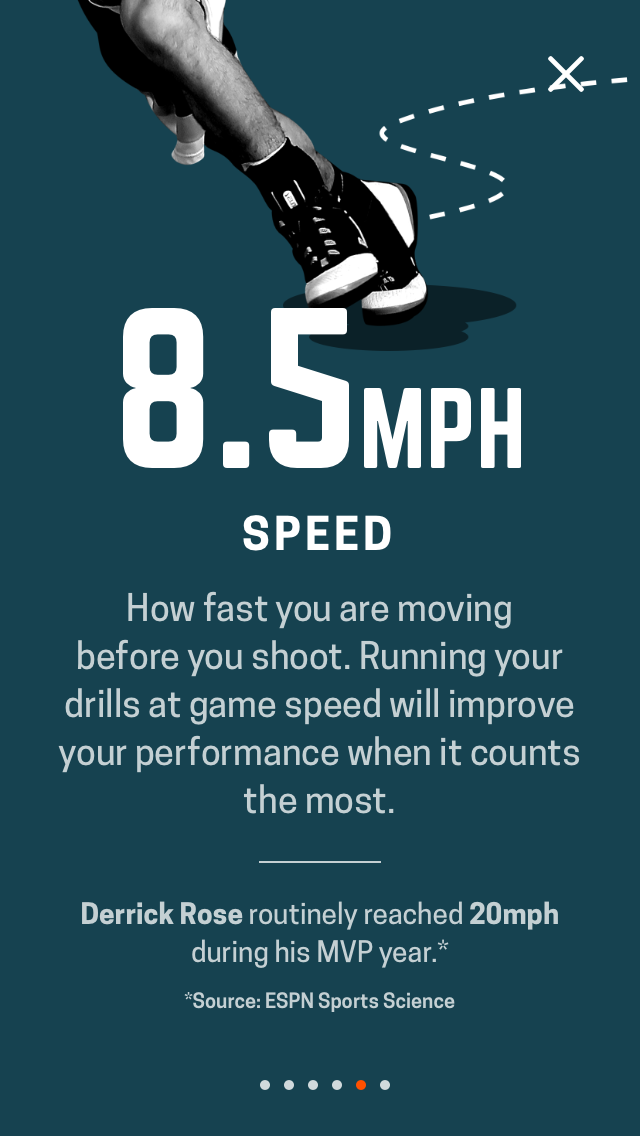Go to the last page indicator dot
The image size is (640, 1136).
pyautogui.click(x=385, y=1085)
